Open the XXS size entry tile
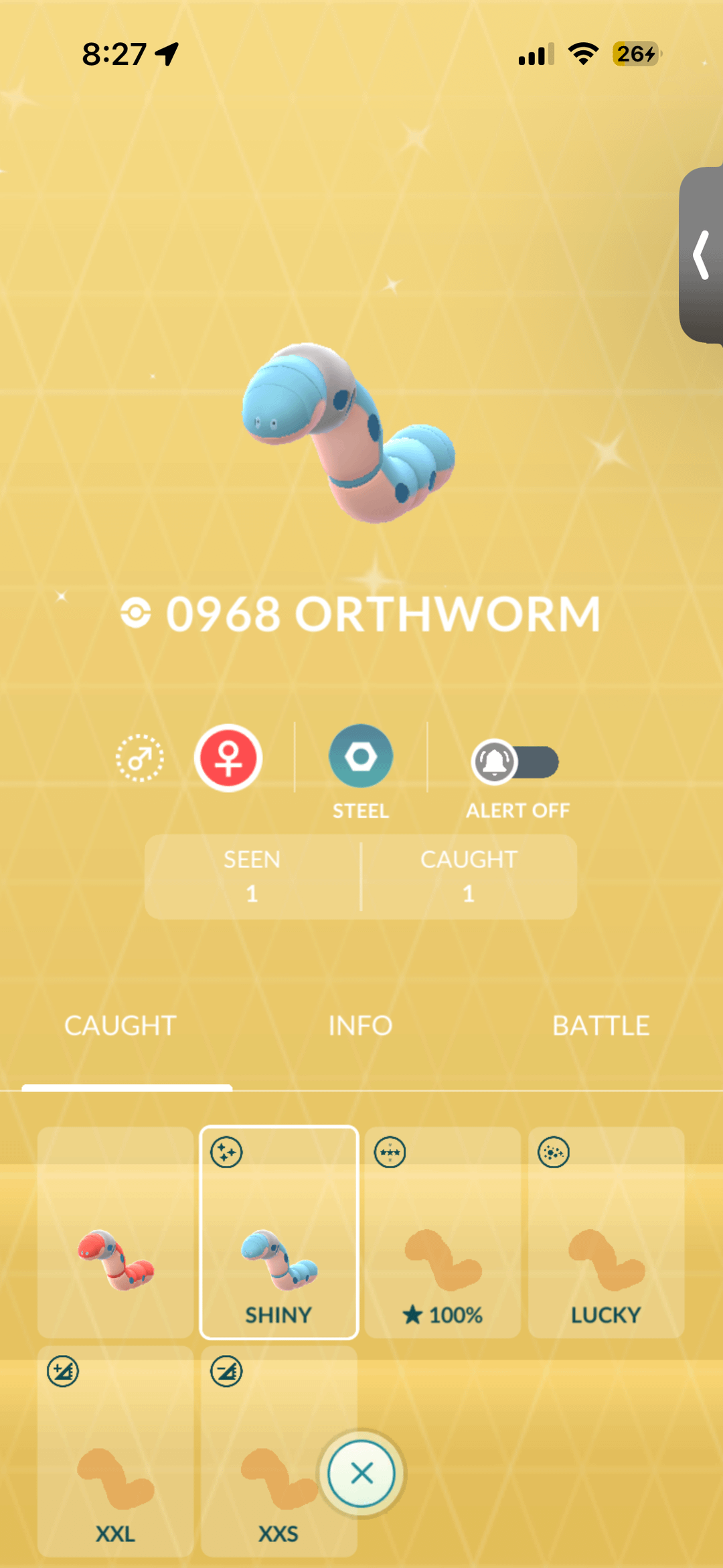The image size is (723, 1568). 268,1450
